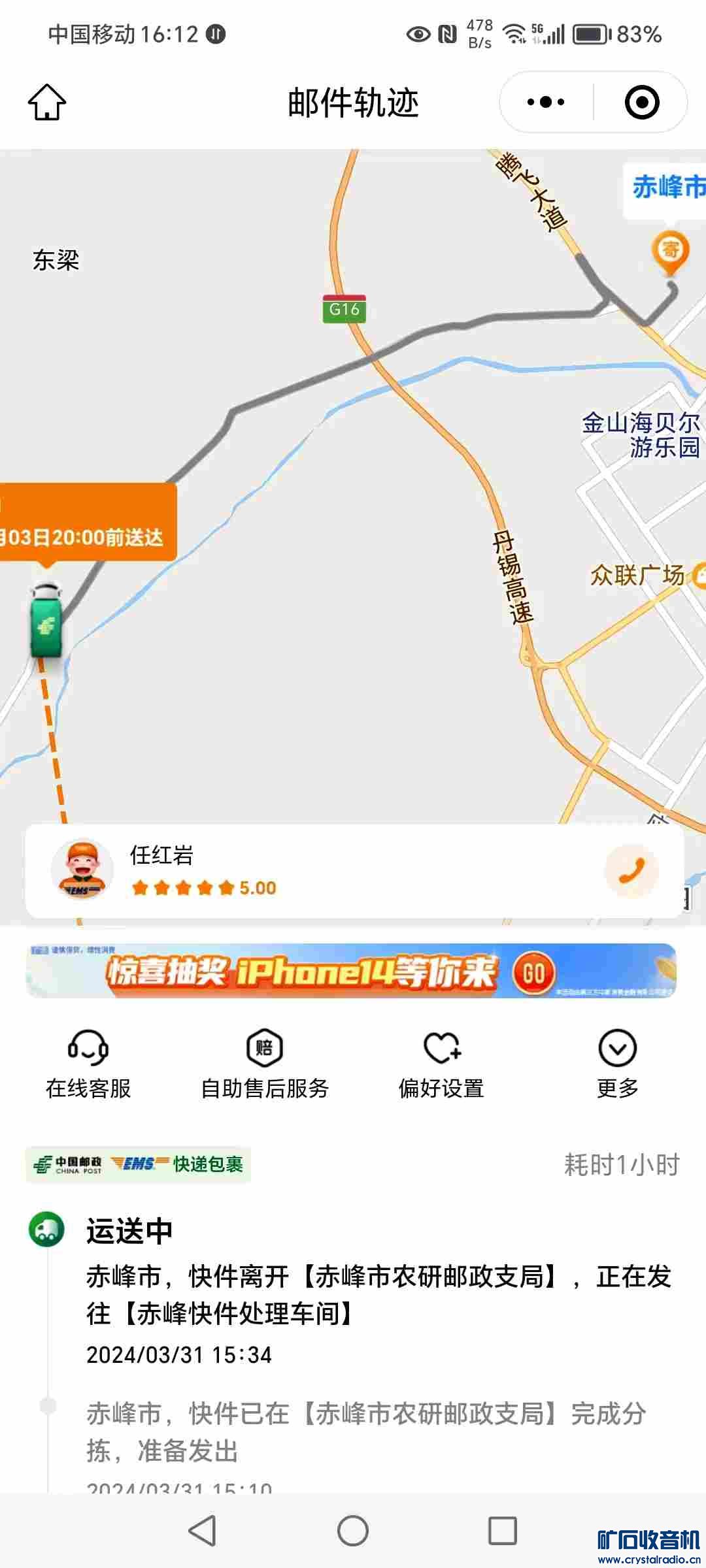Open recent apps from the navigation bar
This screenshot has width=706, height=1568.
(x=503, y=1530)
